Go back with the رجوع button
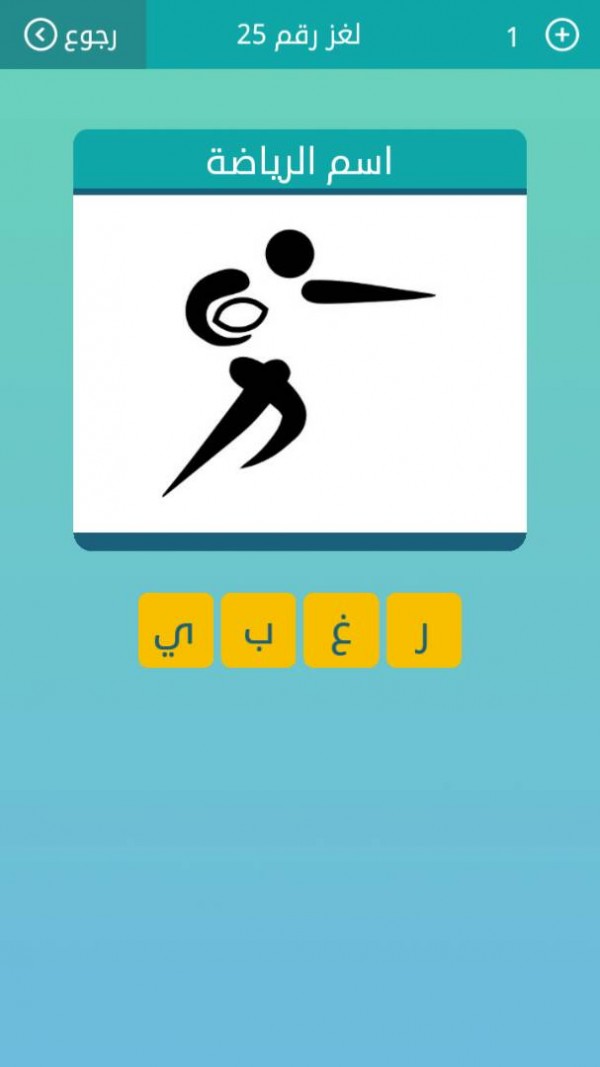This screenshot has width=600, height=1067. click(x=72, y=36)
